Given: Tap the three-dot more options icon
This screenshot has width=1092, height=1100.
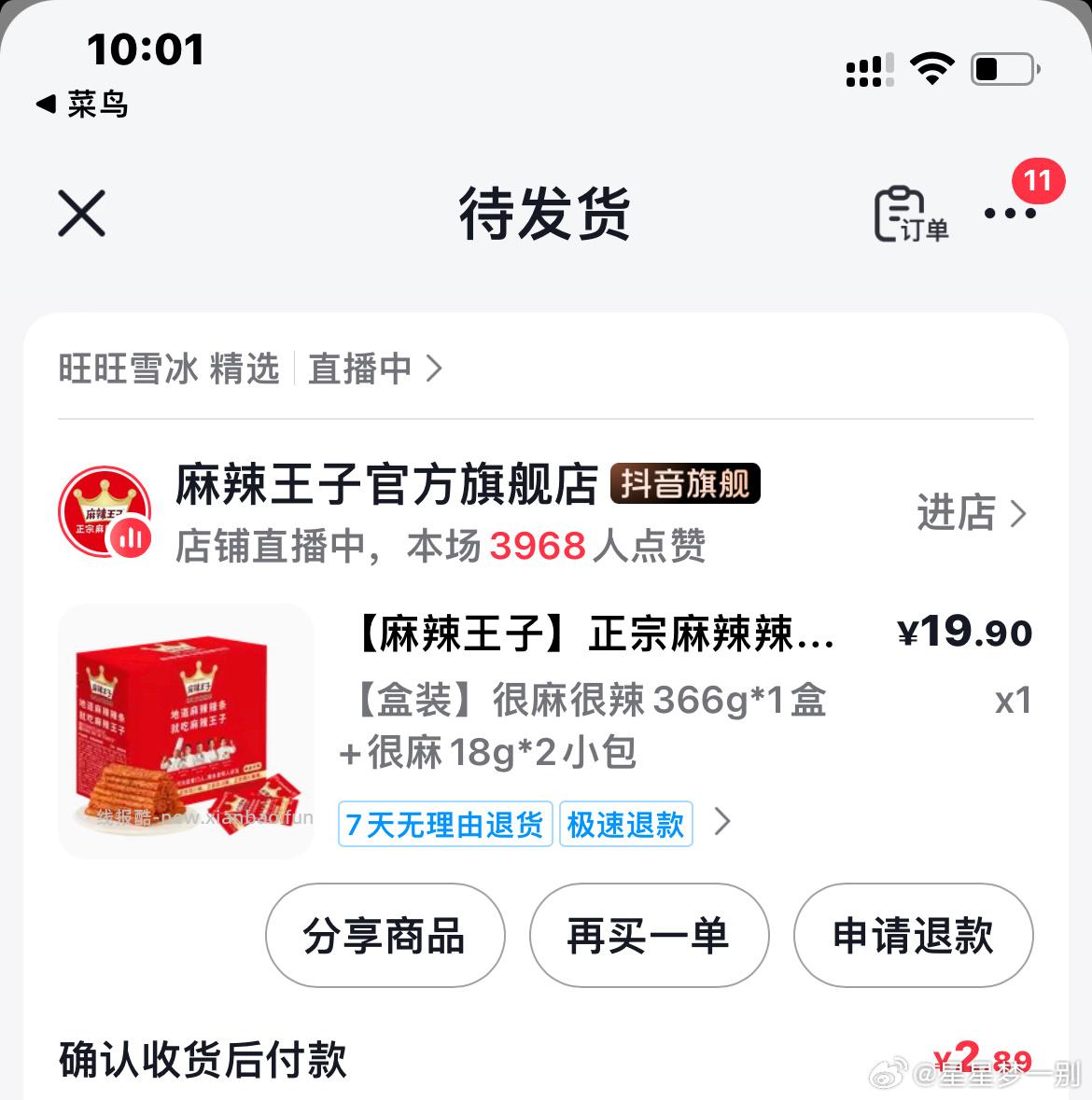Looking at the screenshot, I should (x=1010, y=215).
